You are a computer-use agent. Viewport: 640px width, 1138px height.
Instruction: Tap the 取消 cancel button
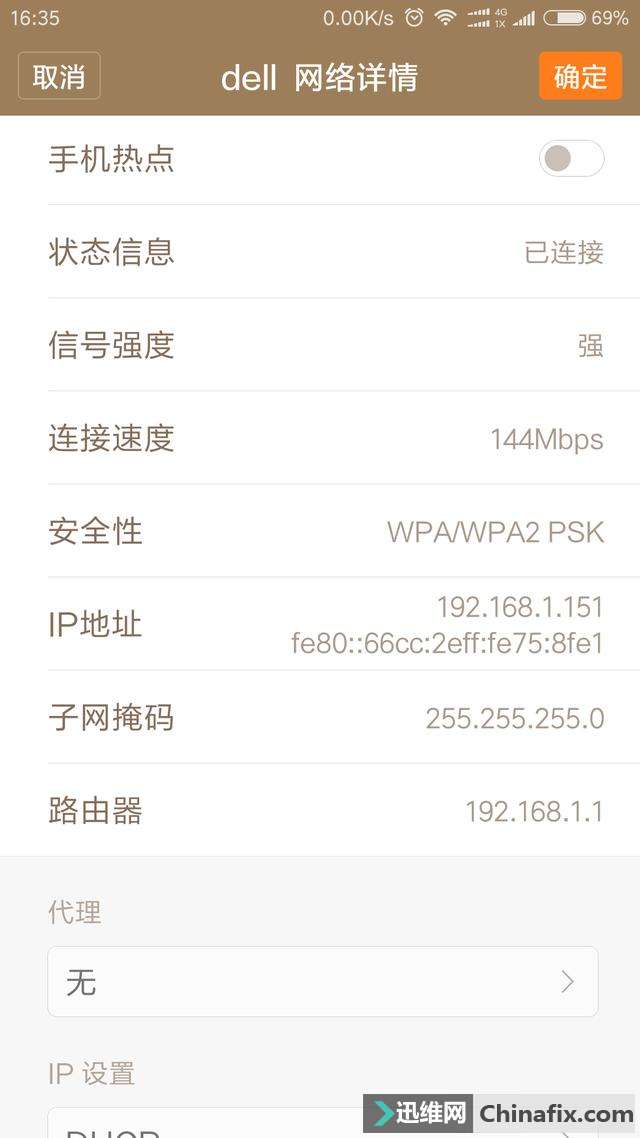59,76
